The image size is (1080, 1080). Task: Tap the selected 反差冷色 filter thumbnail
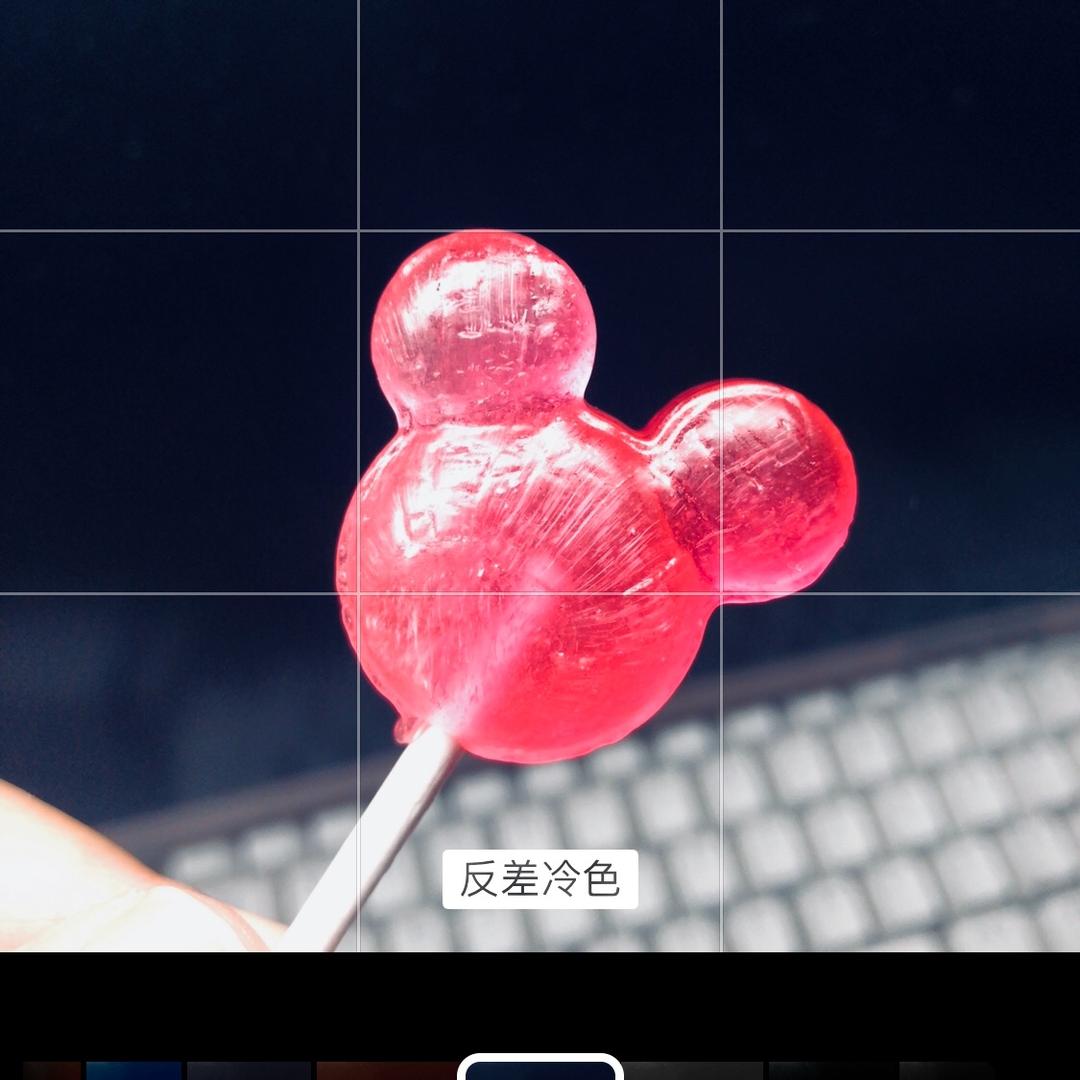point(540,1070)
